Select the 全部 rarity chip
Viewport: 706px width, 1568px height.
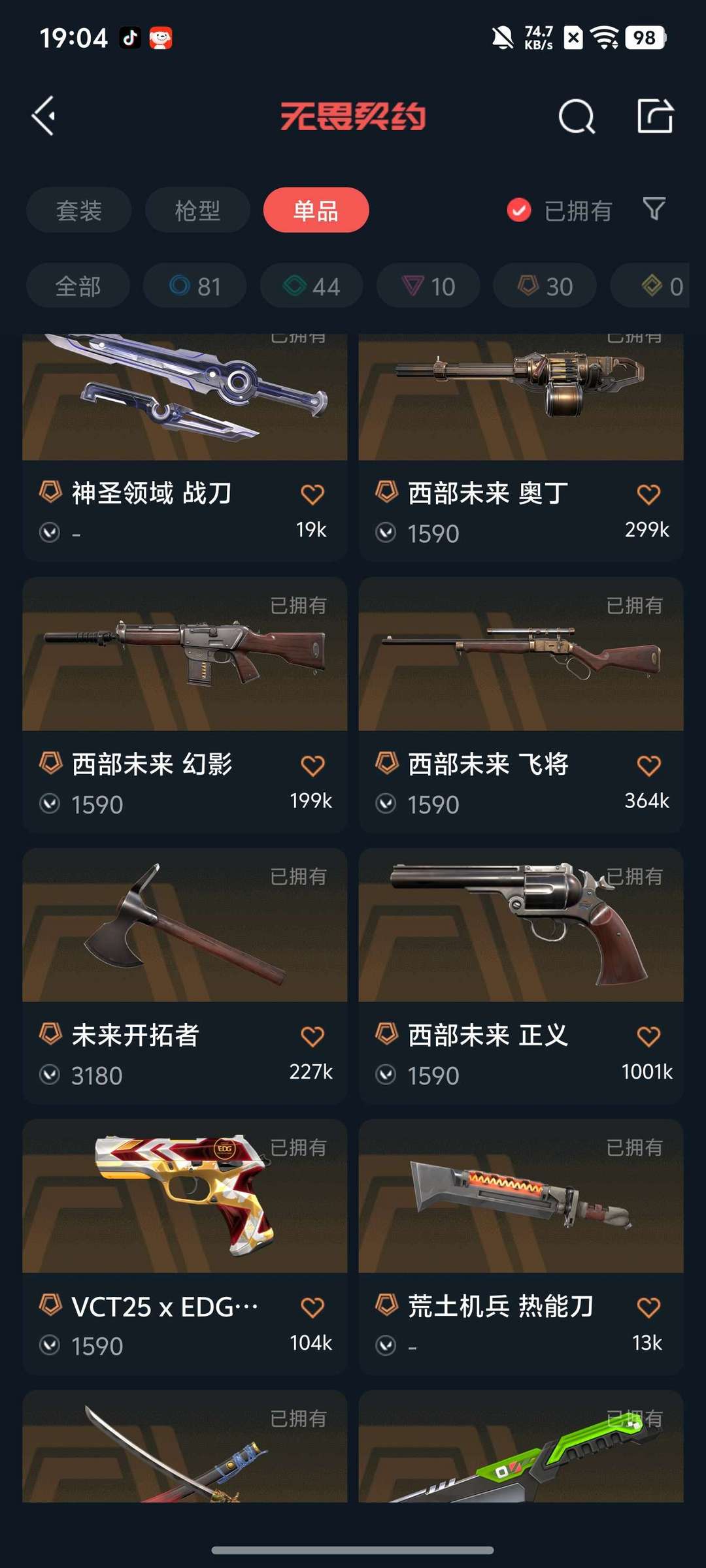(78, 286)
